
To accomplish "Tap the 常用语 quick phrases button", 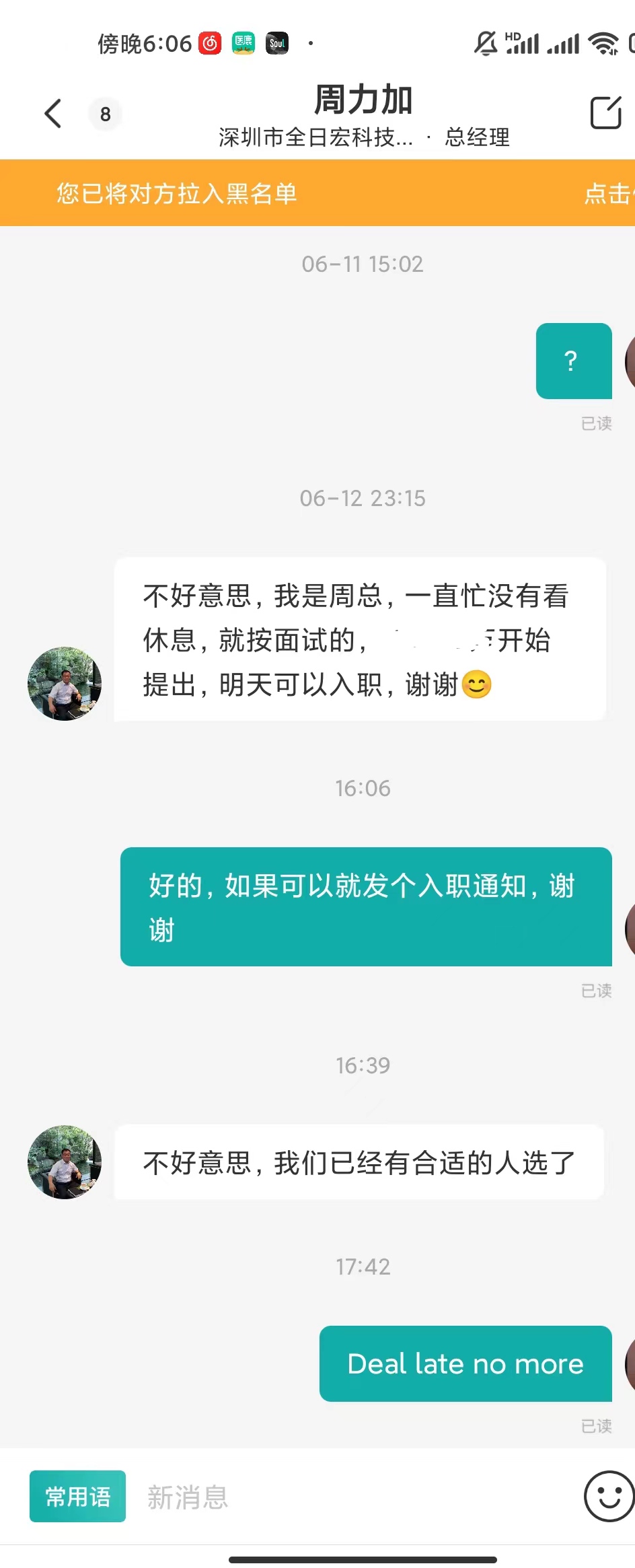I will [77, 1496].
